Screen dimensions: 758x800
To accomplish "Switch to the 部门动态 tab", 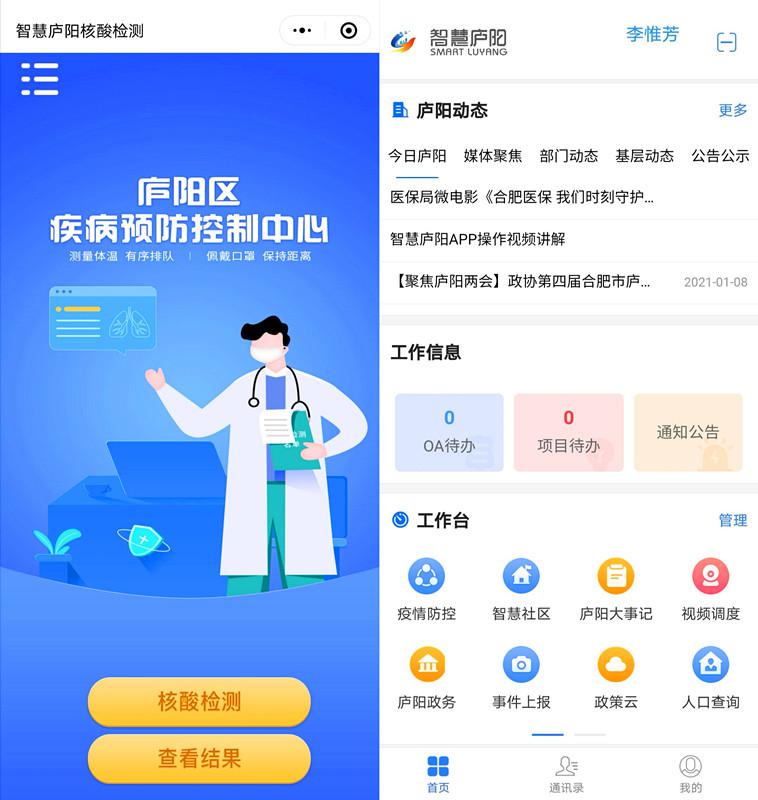I will click(569, 156).
